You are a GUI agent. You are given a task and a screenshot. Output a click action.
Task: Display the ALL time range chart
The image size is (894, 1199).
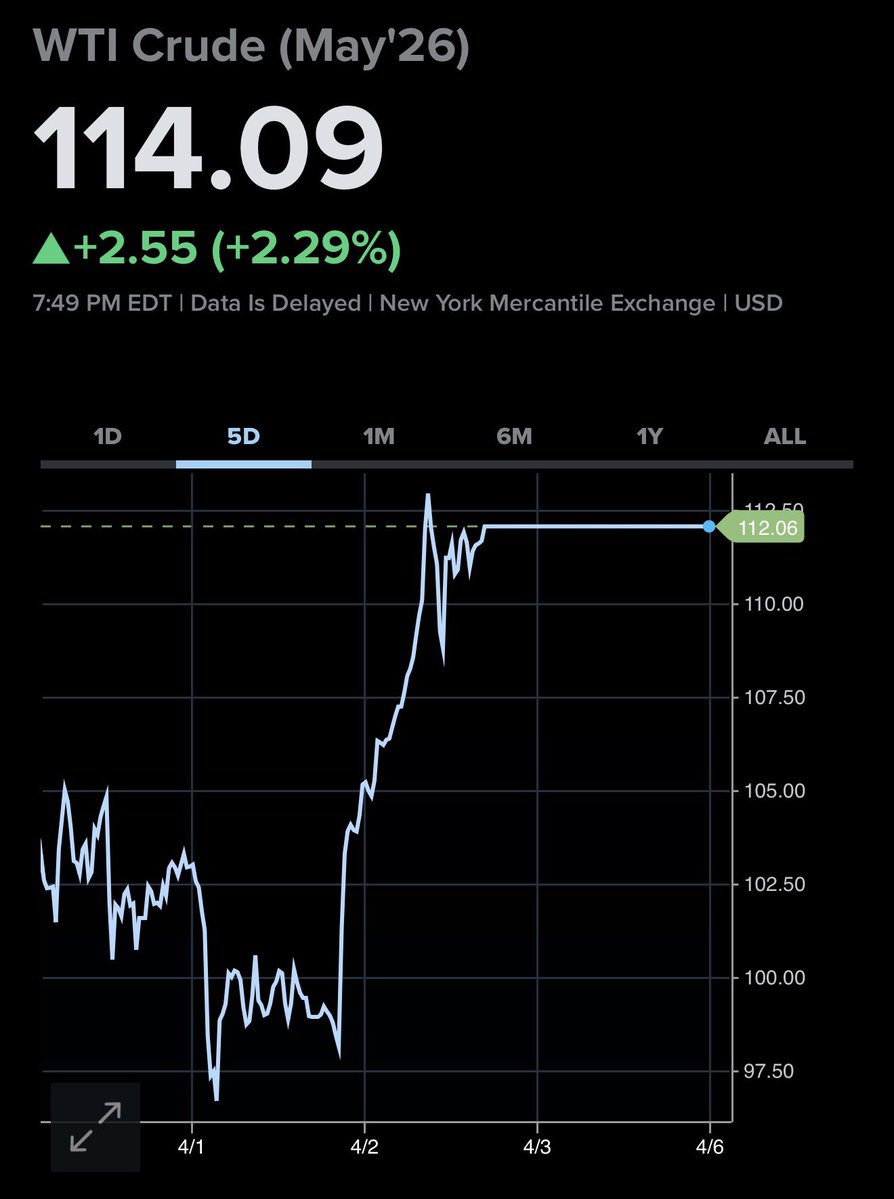785,437
